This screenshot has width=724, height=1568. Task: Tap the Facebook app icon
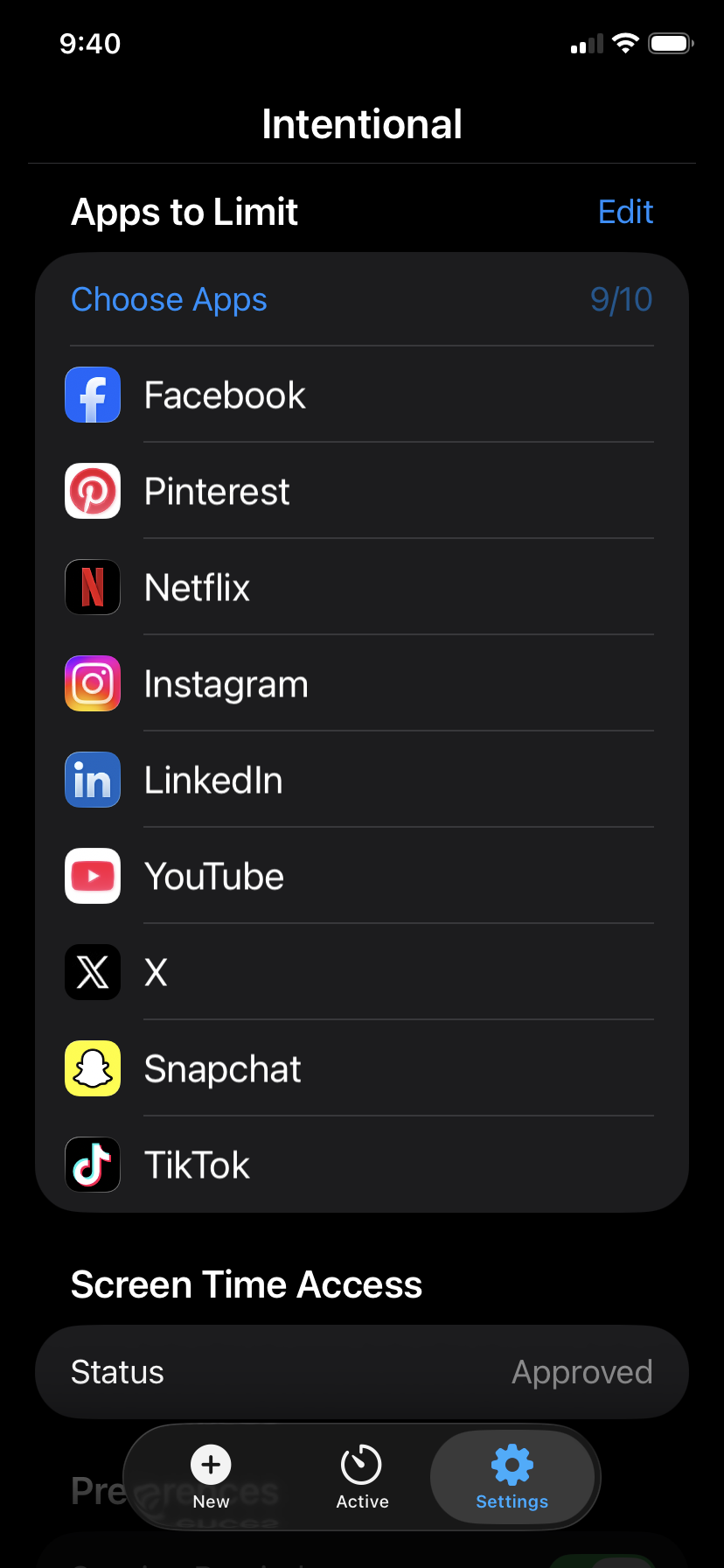92,395
